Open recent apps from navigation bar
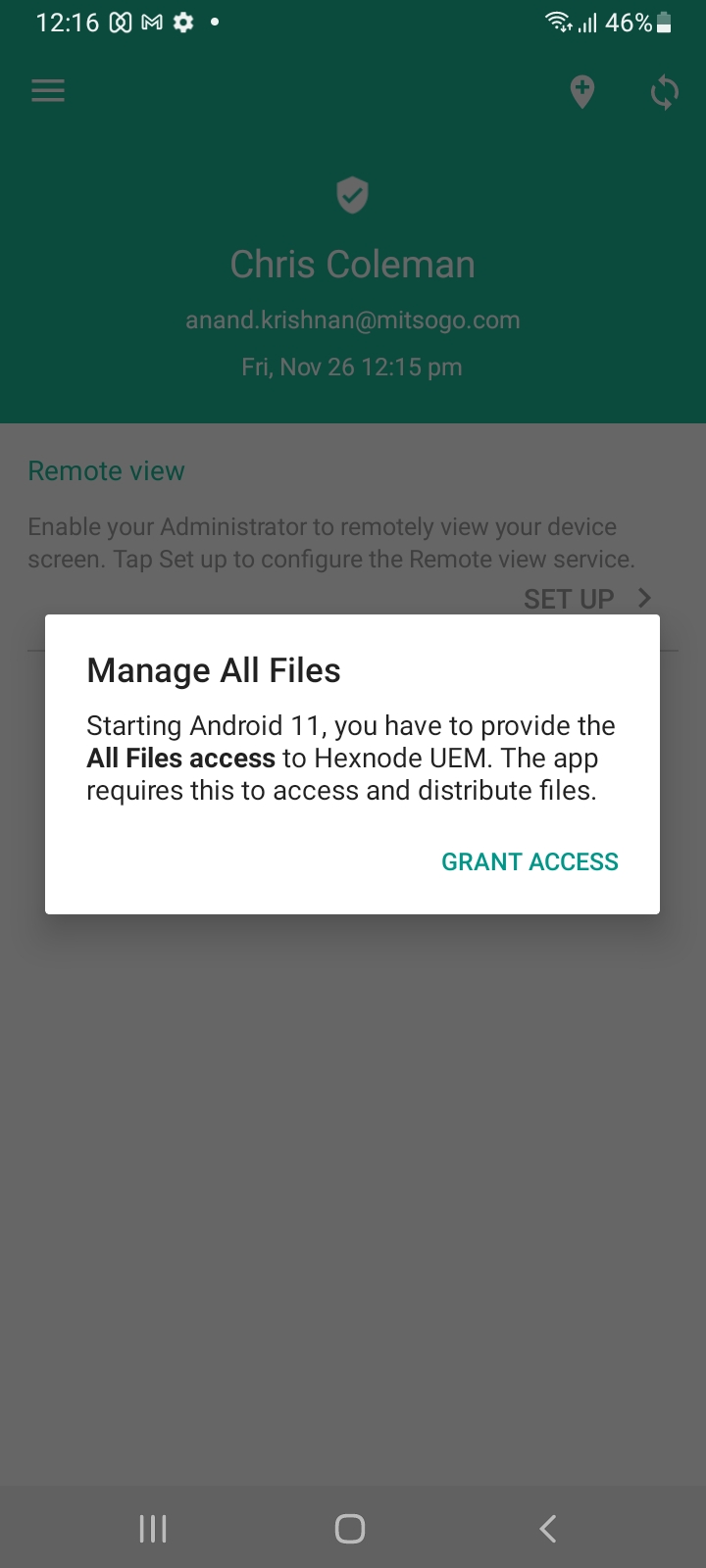706x1568 pixels. [x=153, y=1528]
